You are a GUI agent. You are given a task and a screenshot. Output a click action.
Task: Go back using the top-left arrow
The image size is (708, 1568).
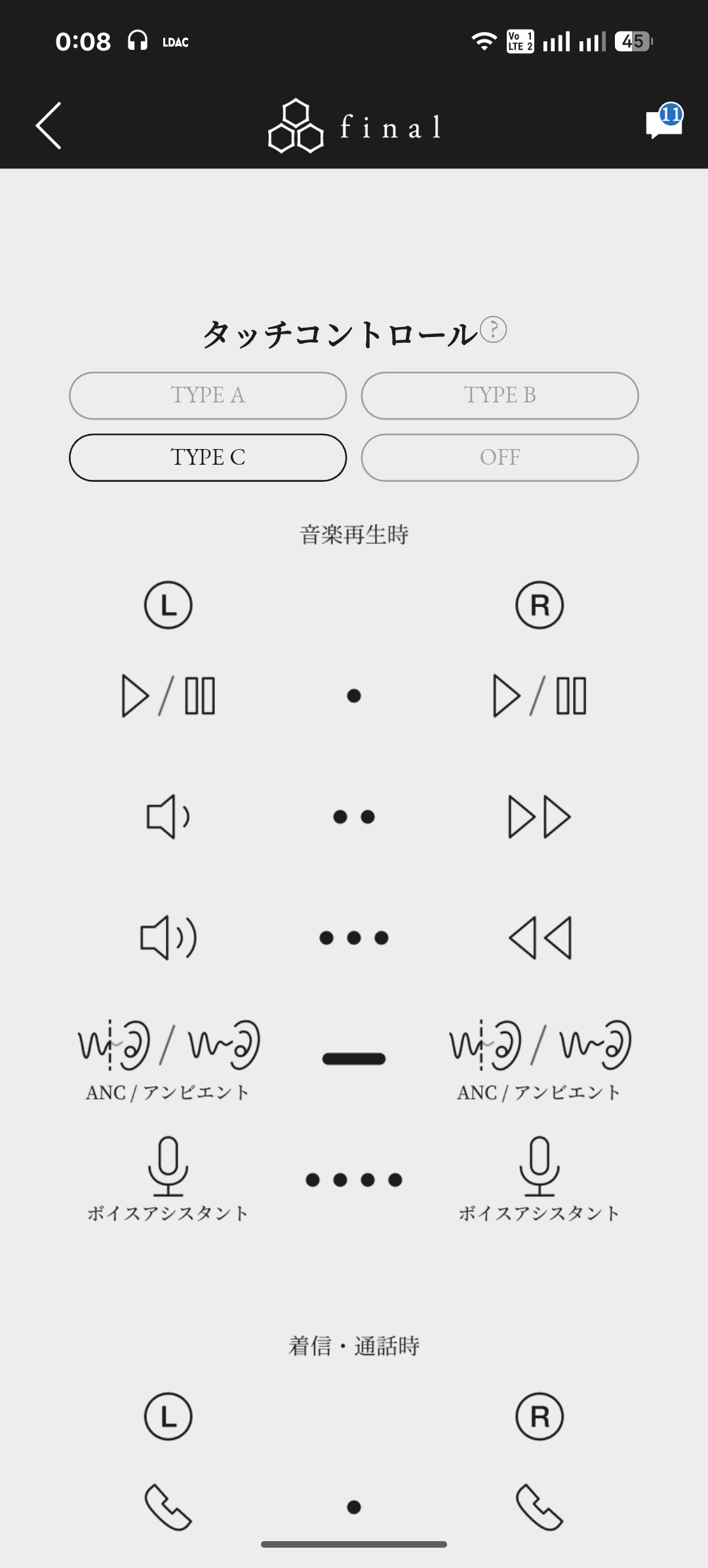point(49,125)
